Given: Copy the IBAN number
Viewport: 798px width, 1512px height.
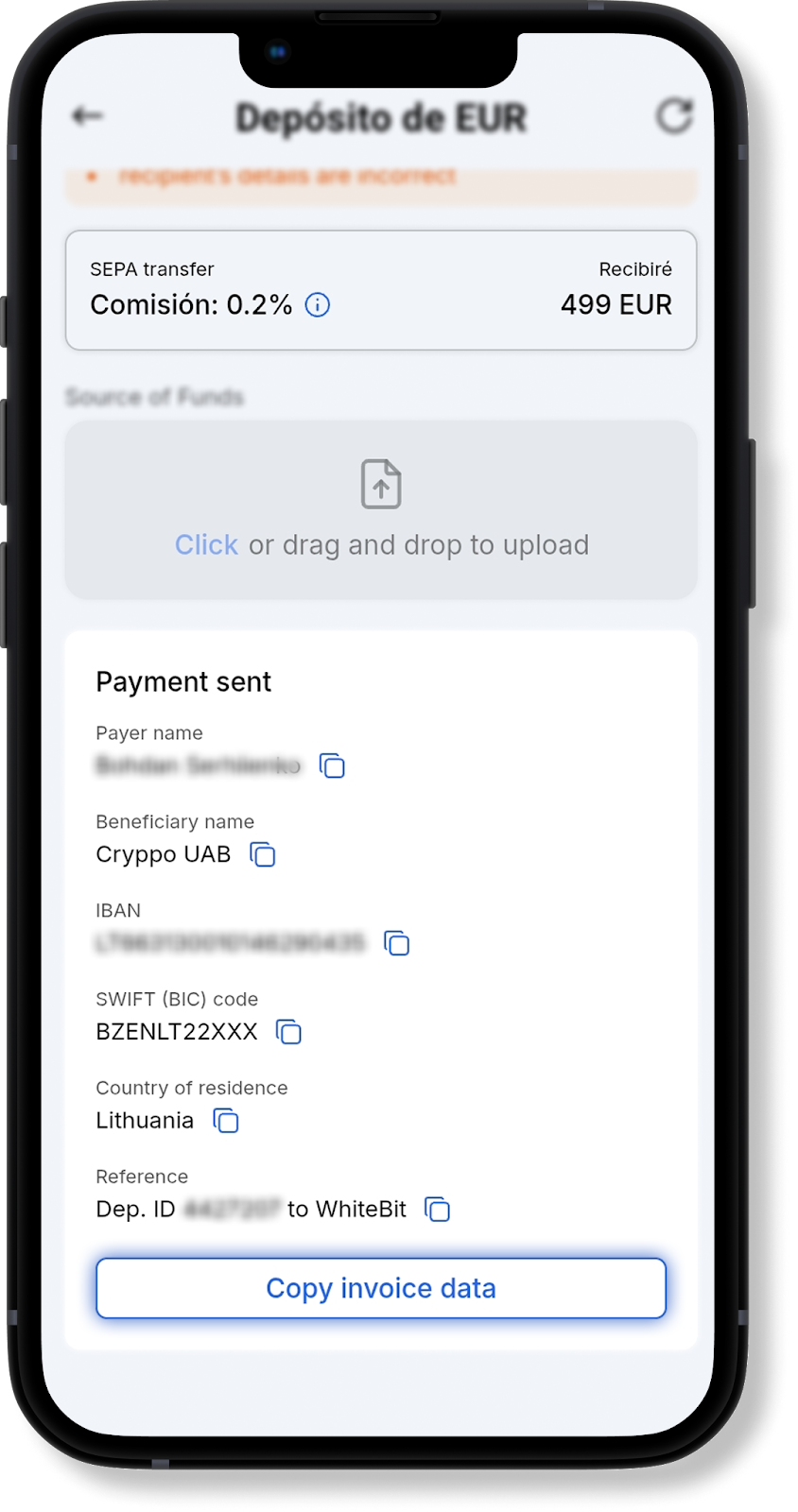Looking at the screenshot, I should (396, 943).
